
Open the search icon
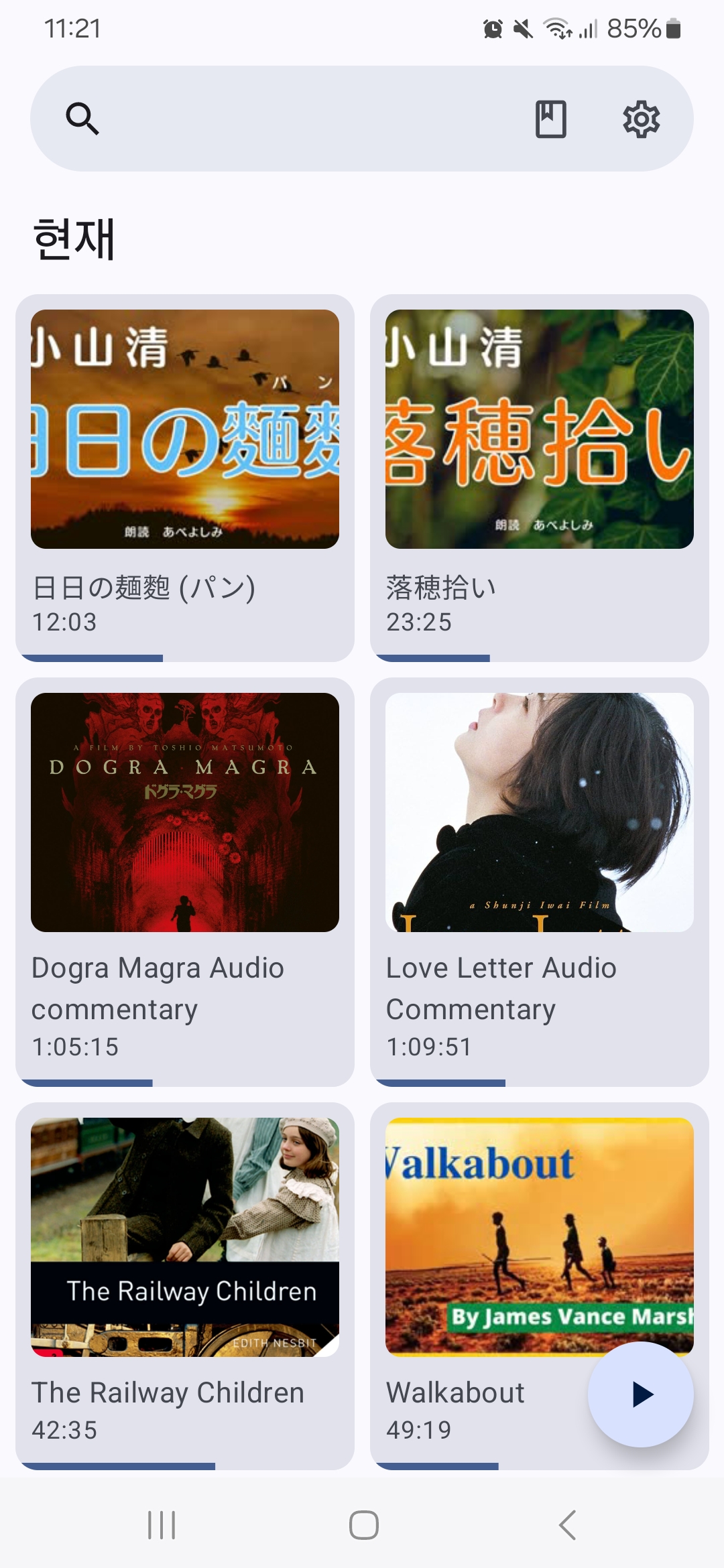pos(82,119)
